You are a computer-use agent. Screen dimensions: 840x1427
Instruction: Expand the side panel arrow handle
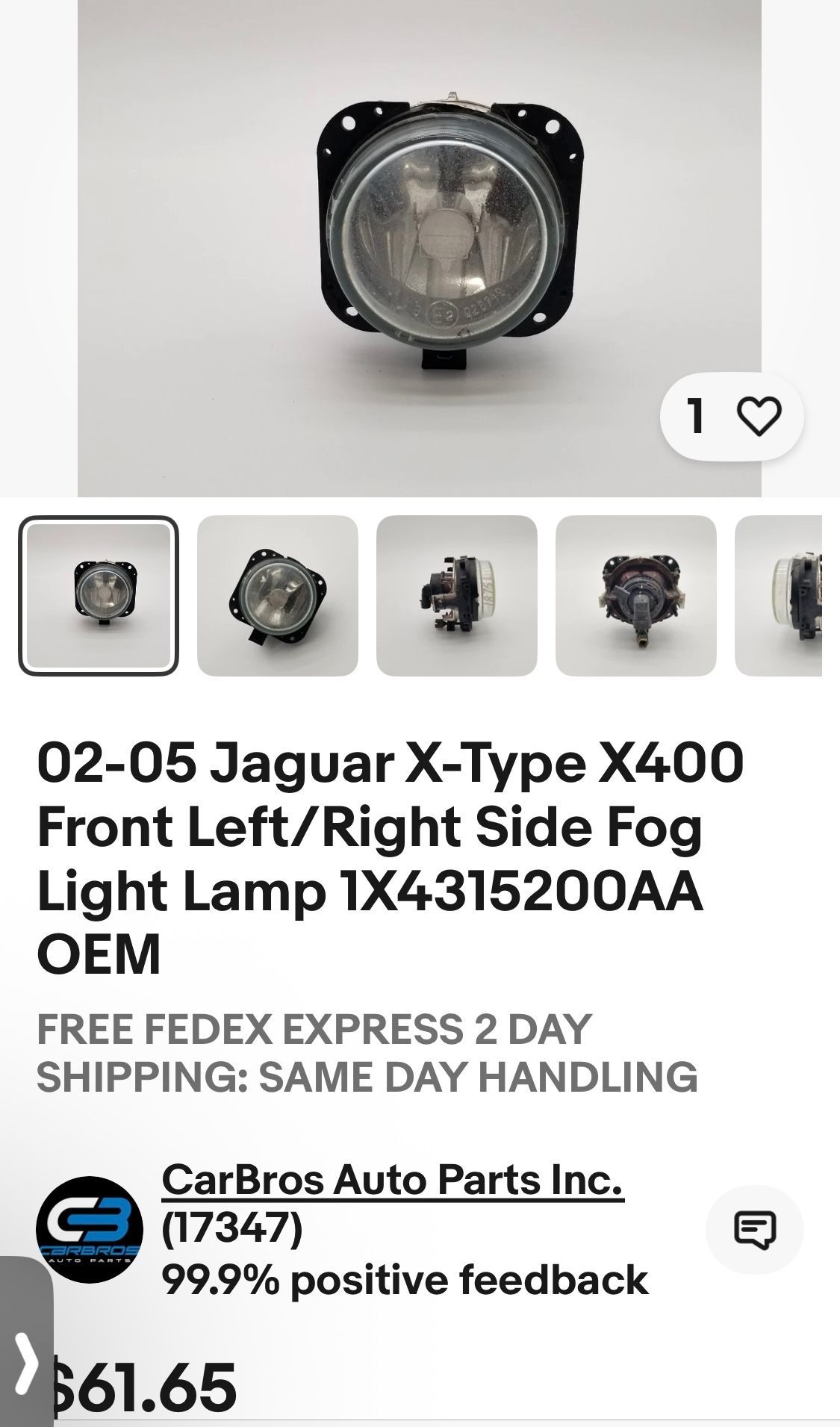click(26, 1364)
